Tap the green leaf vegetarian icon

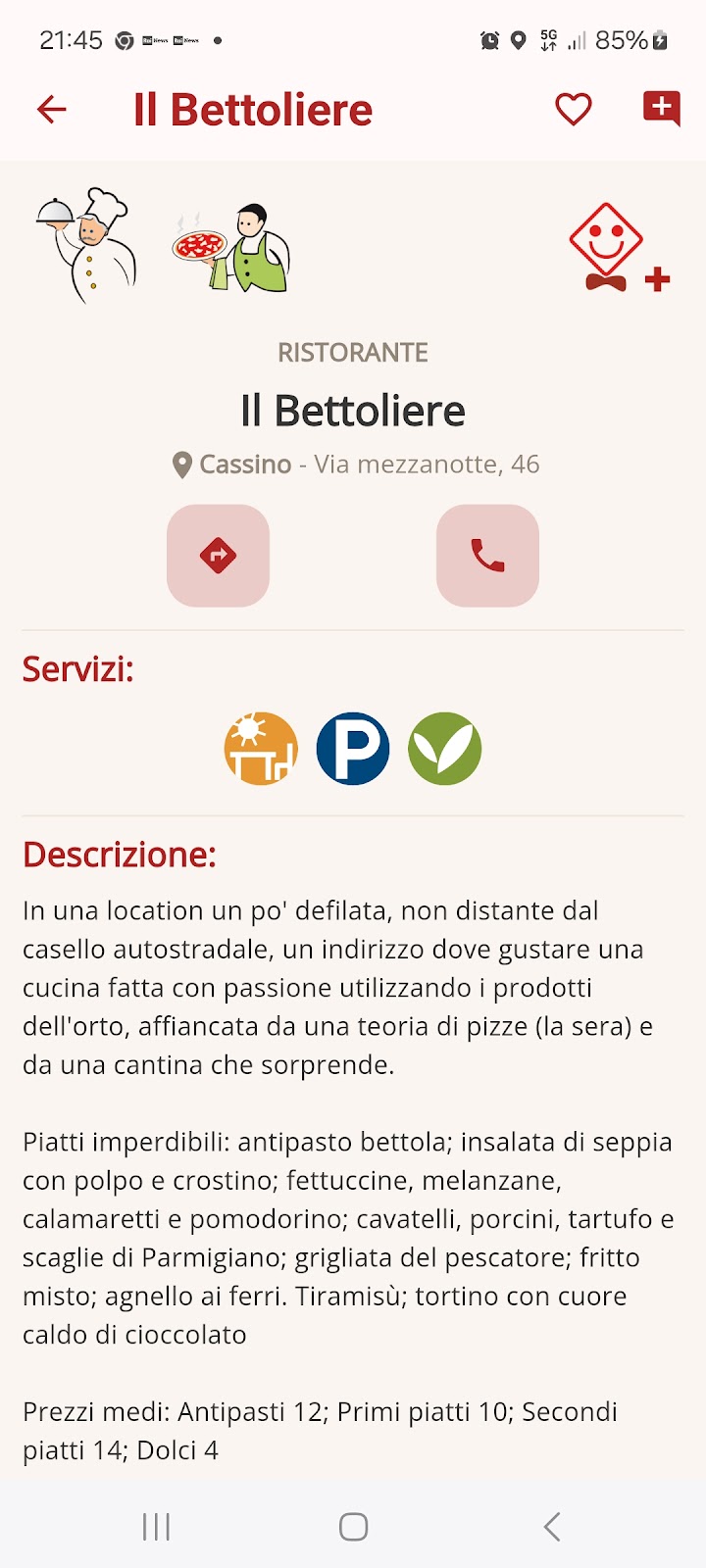tap(445, 749)
